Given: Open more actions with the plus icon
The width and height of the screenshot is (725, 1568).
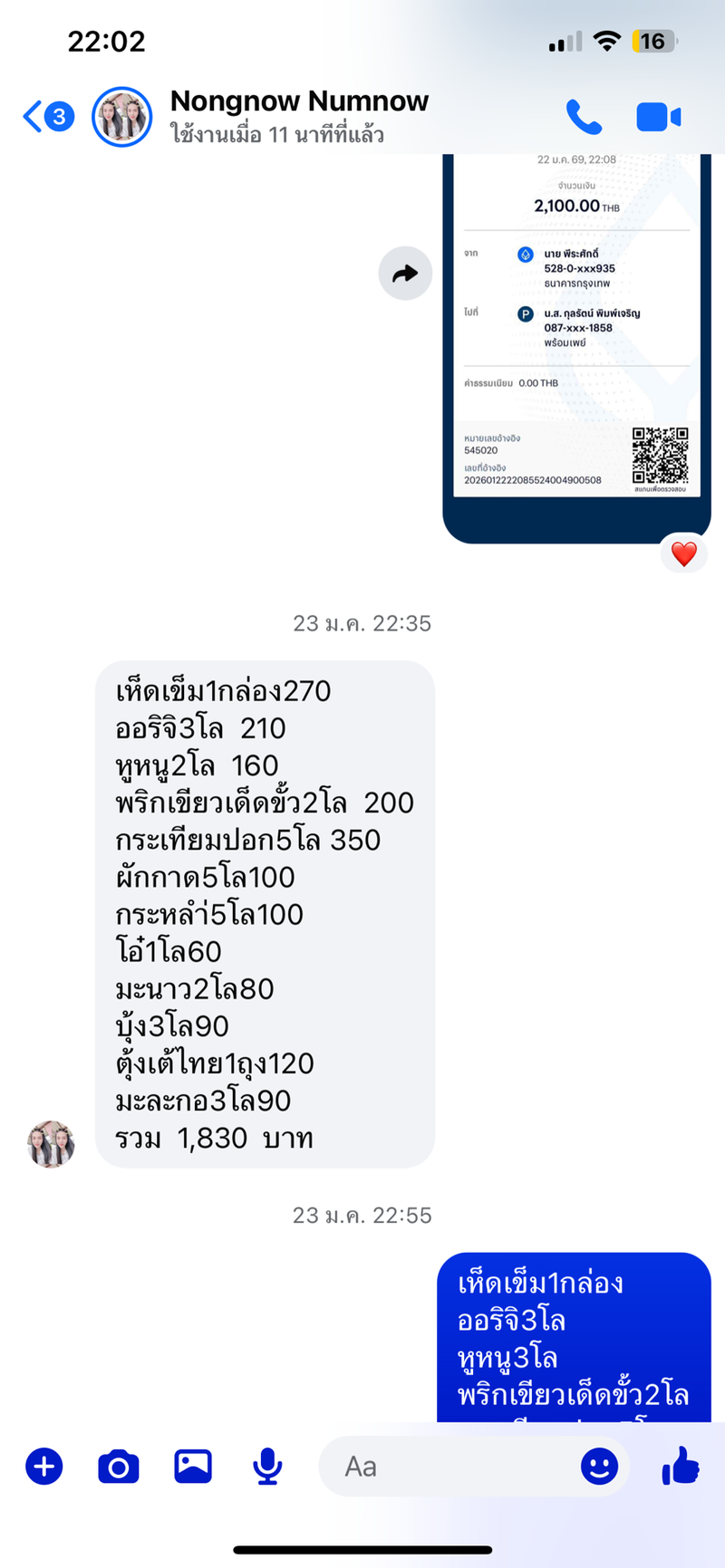Looking at the screenshot, I should [x=43, y=1466].
